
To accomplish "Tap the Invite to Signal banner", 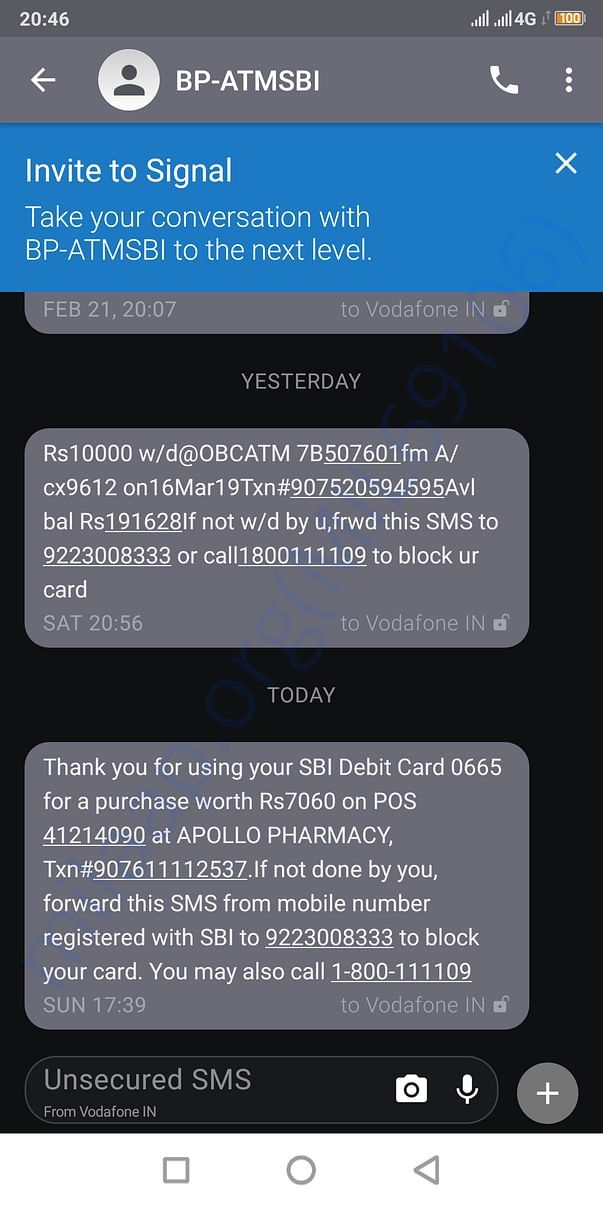I will tap(250, 210).
